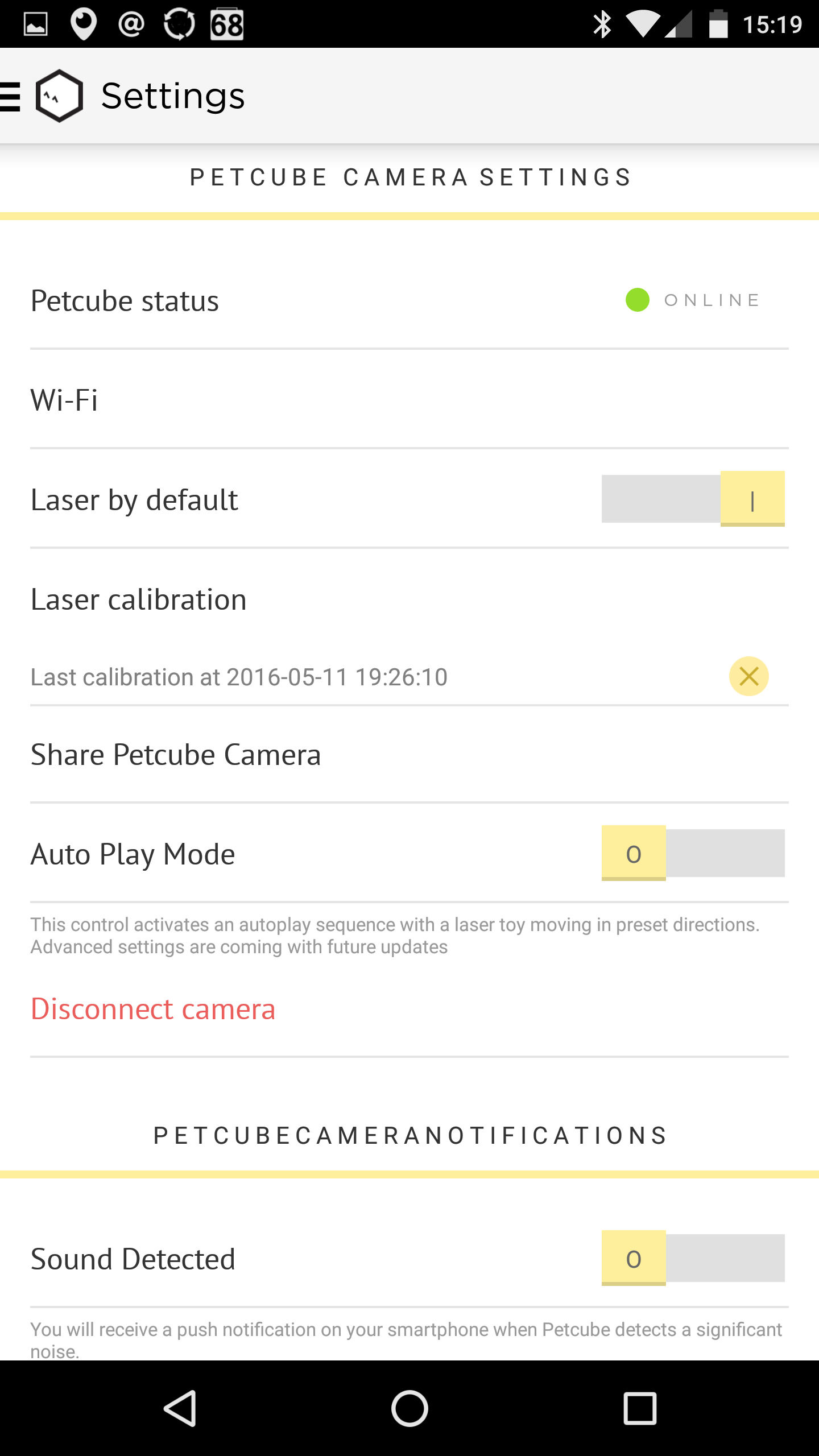Open Share Petcube Camera
The image size is (819, 1456).
tap(175, 755)
